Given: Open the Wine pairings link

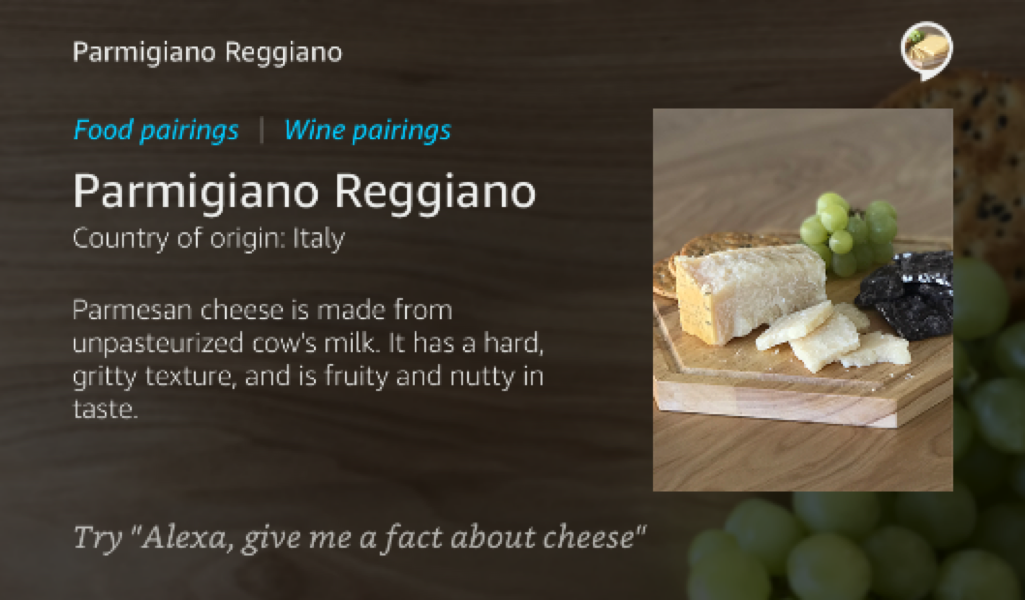Looking at the screenshot, I should [x=367, y=130].
